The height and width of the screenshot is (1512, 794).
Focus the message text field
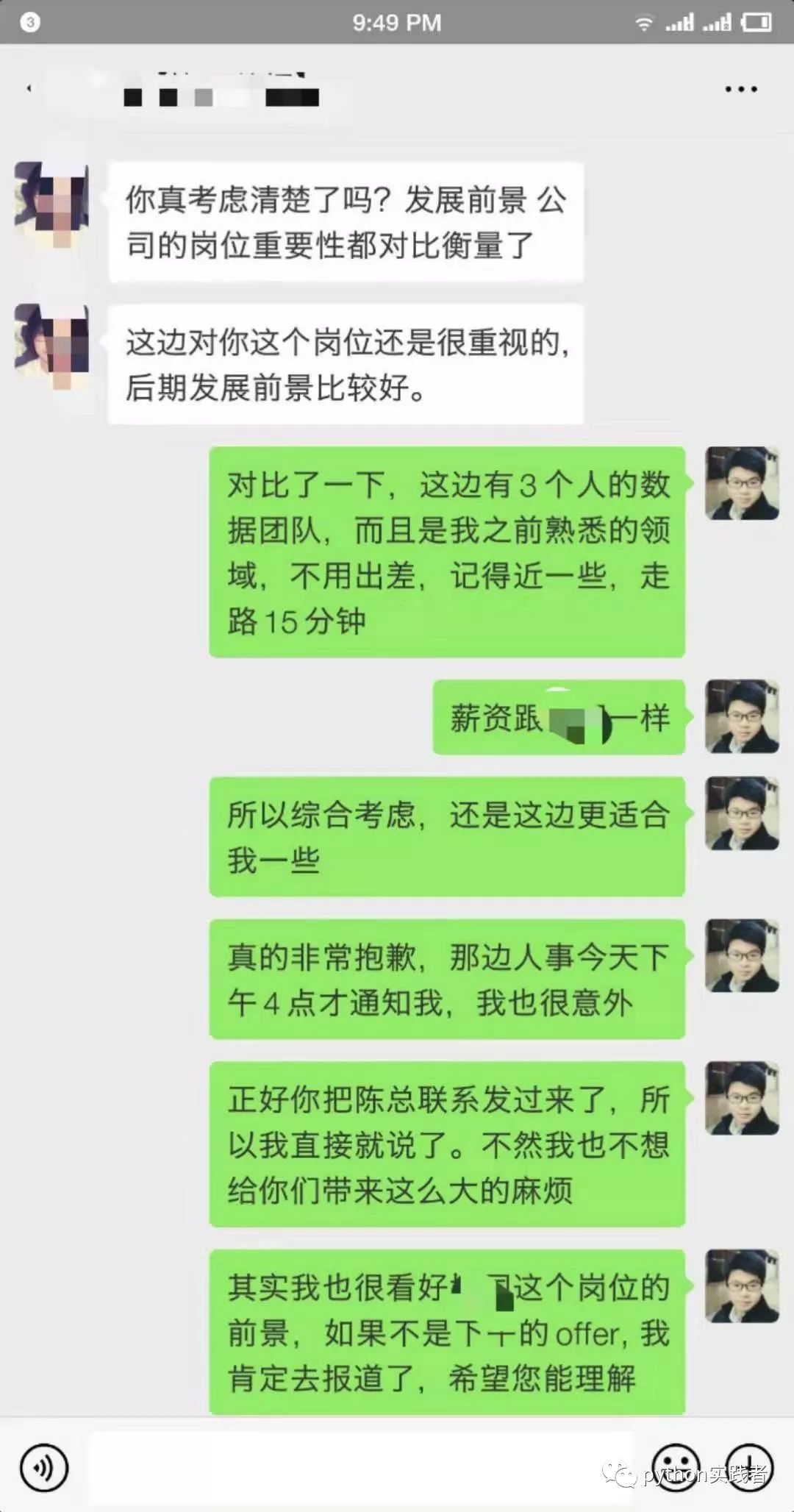click(x=360, y=1468)
